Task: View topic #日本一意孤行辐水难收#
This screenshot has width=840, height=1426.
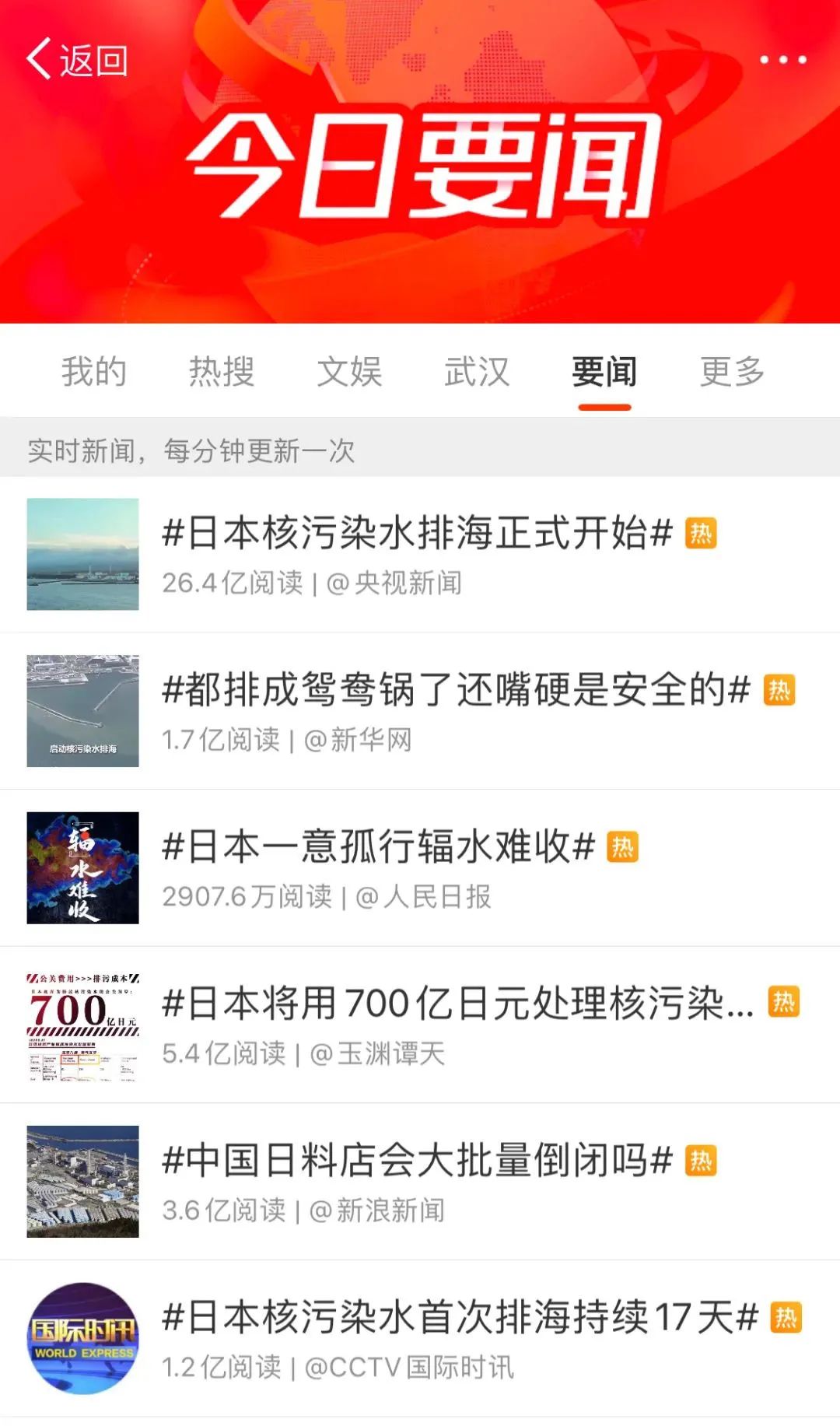Action: point(378,847)
